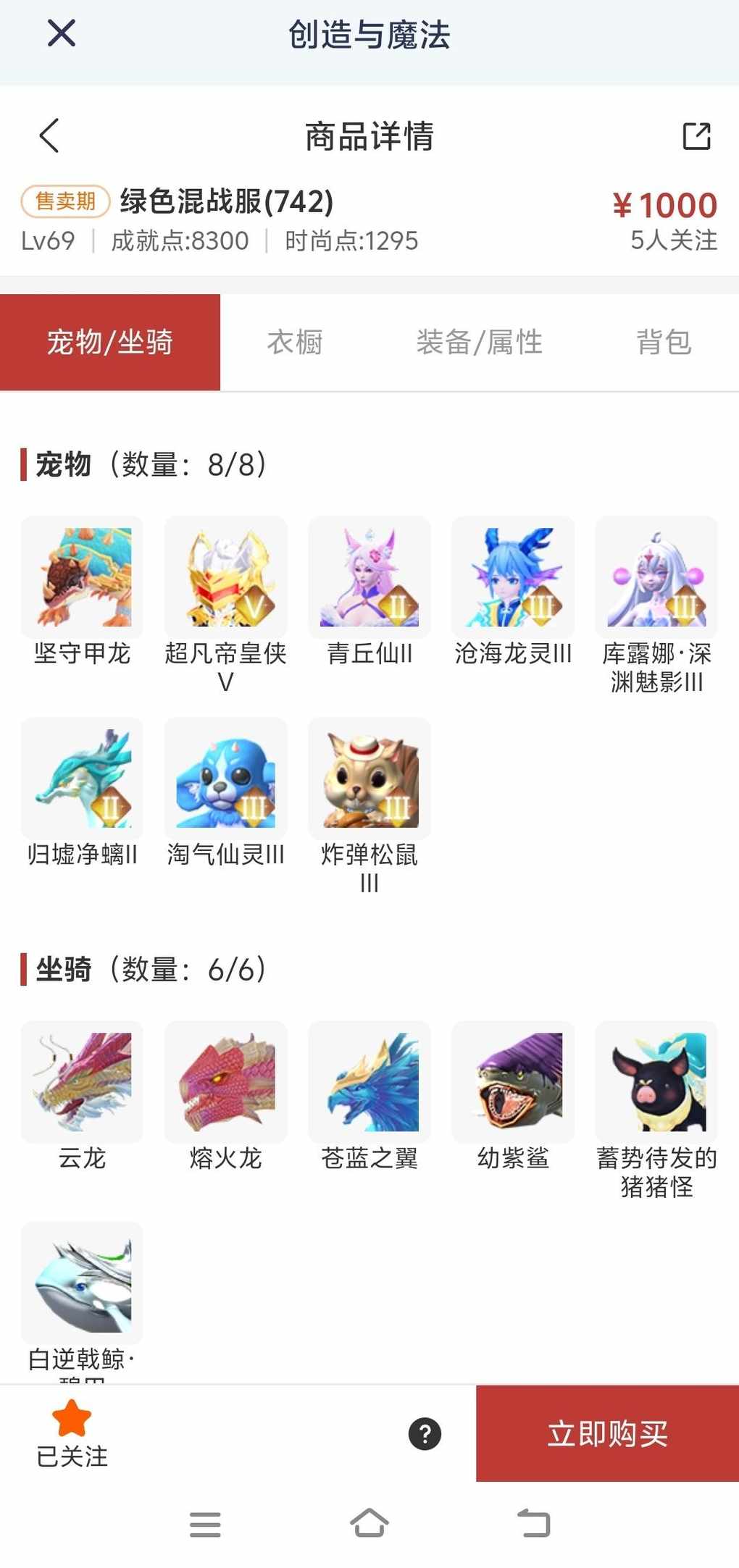Image resolution: width=739 pixels, height=1568 pixels.
Task: Open the help question mark
Action: [x=425, y=1433]
